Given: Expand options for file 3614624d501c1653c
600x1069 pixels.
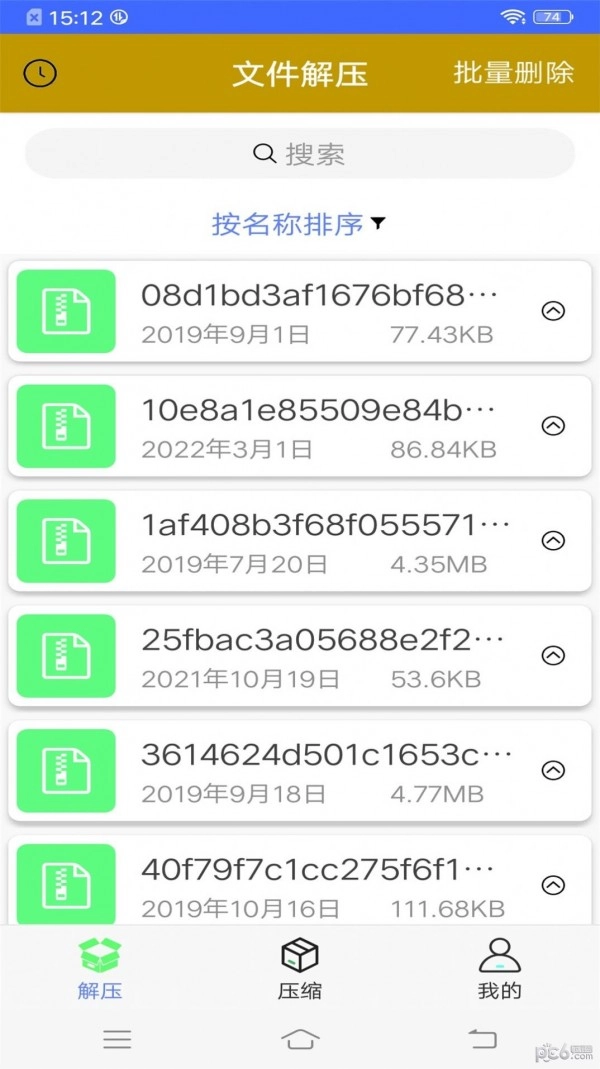Looking at the screenshot, I should tap(553, 771).
